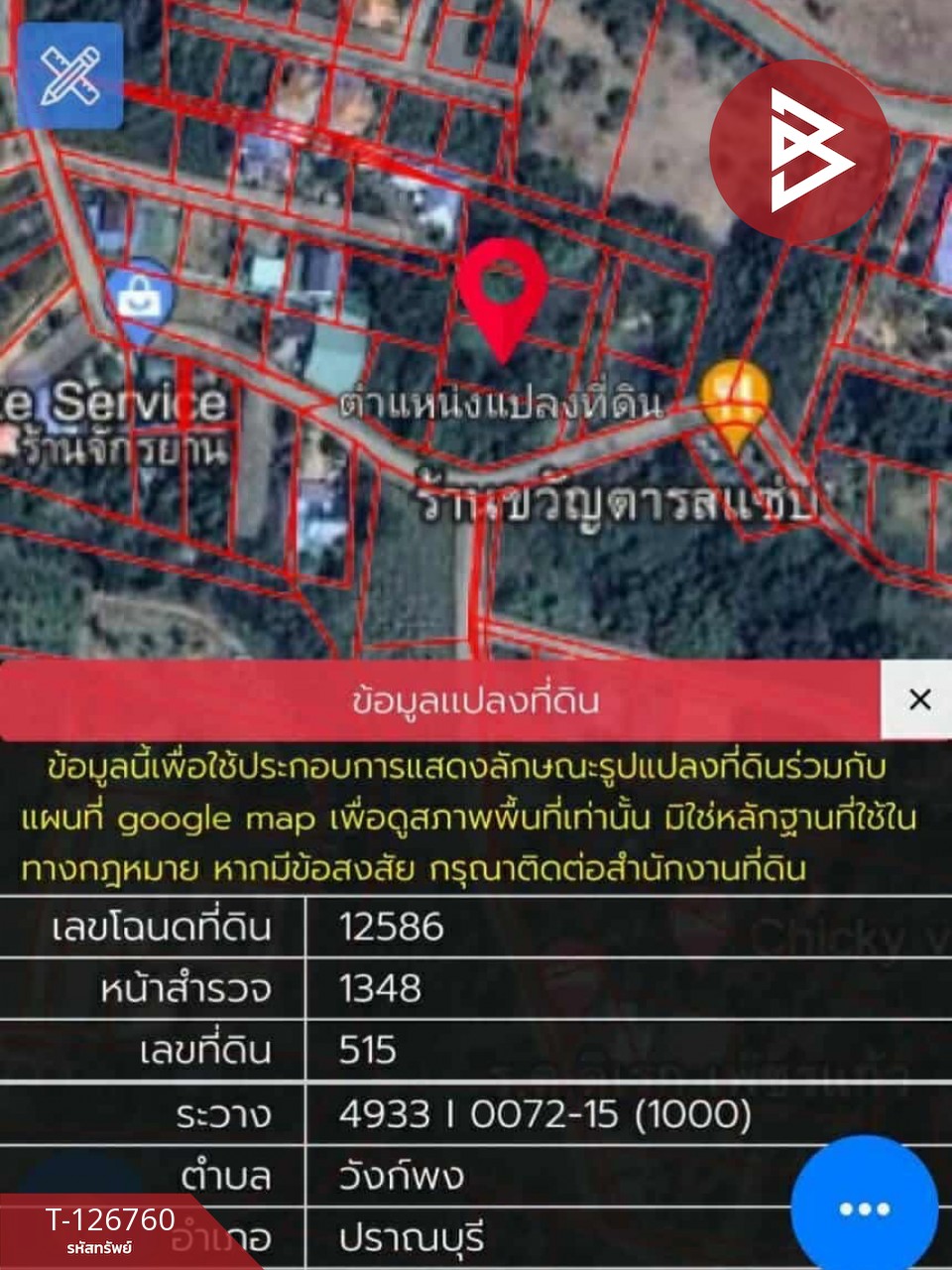Open the blue three-dot options button
952x1270 pixels.
865,1208
